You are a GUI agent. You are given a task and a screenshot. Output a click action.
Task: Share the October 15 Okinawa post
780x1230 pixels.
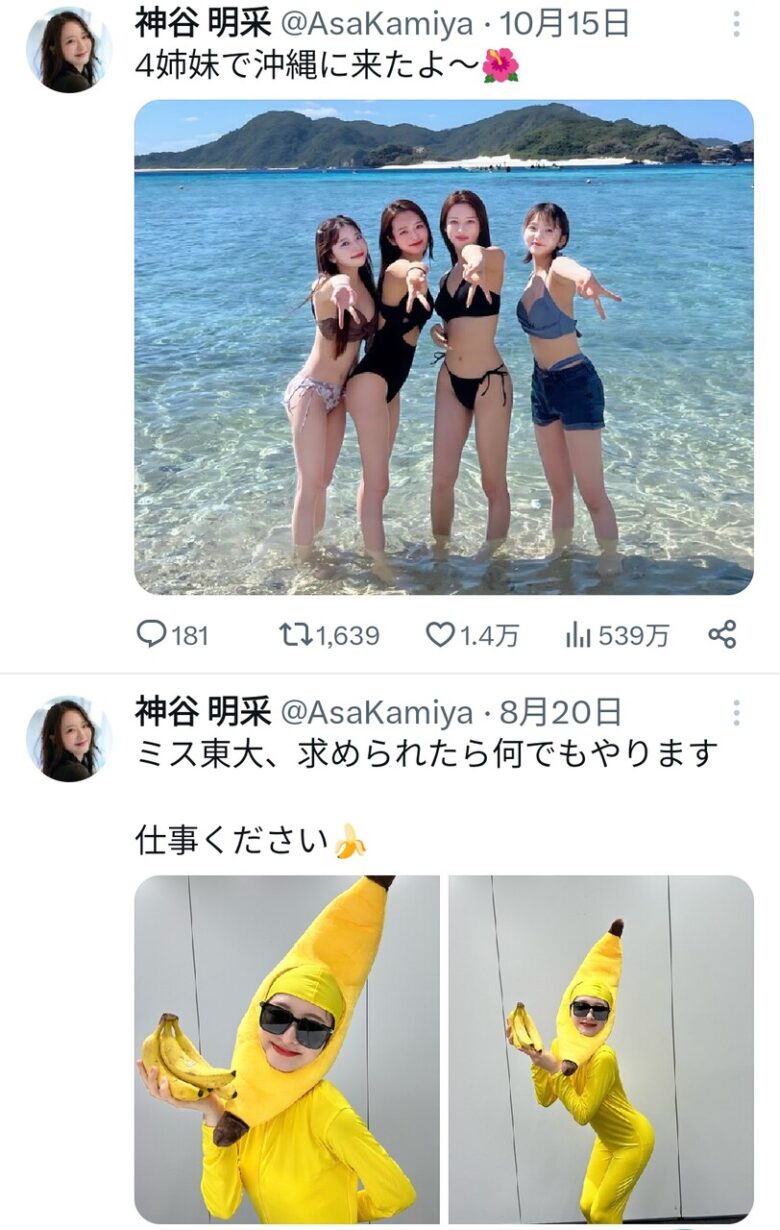pyautogui.click(x=722, y=634)
